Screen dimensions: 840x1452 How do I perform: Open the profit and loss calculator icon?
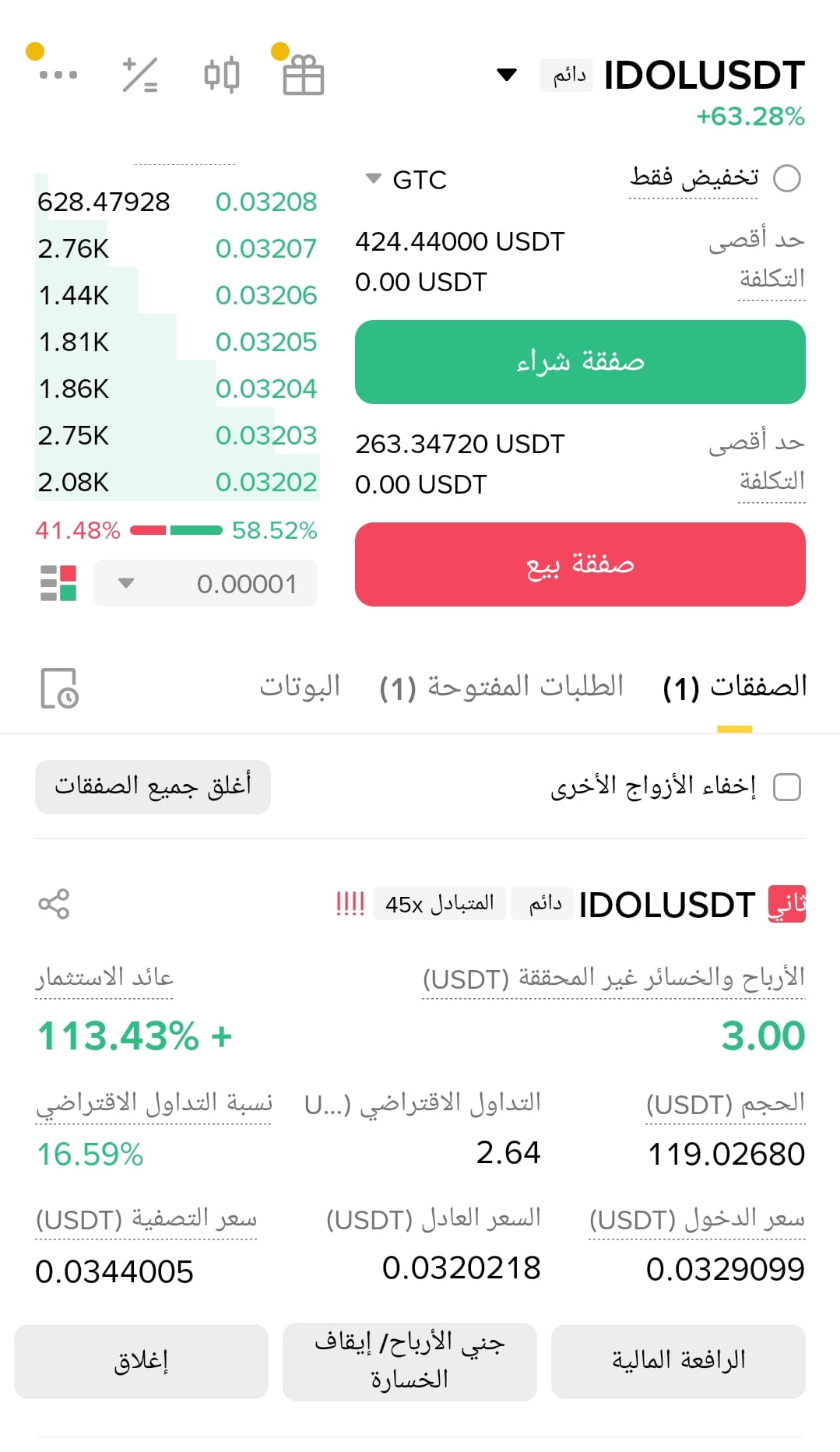coord(140,76)
